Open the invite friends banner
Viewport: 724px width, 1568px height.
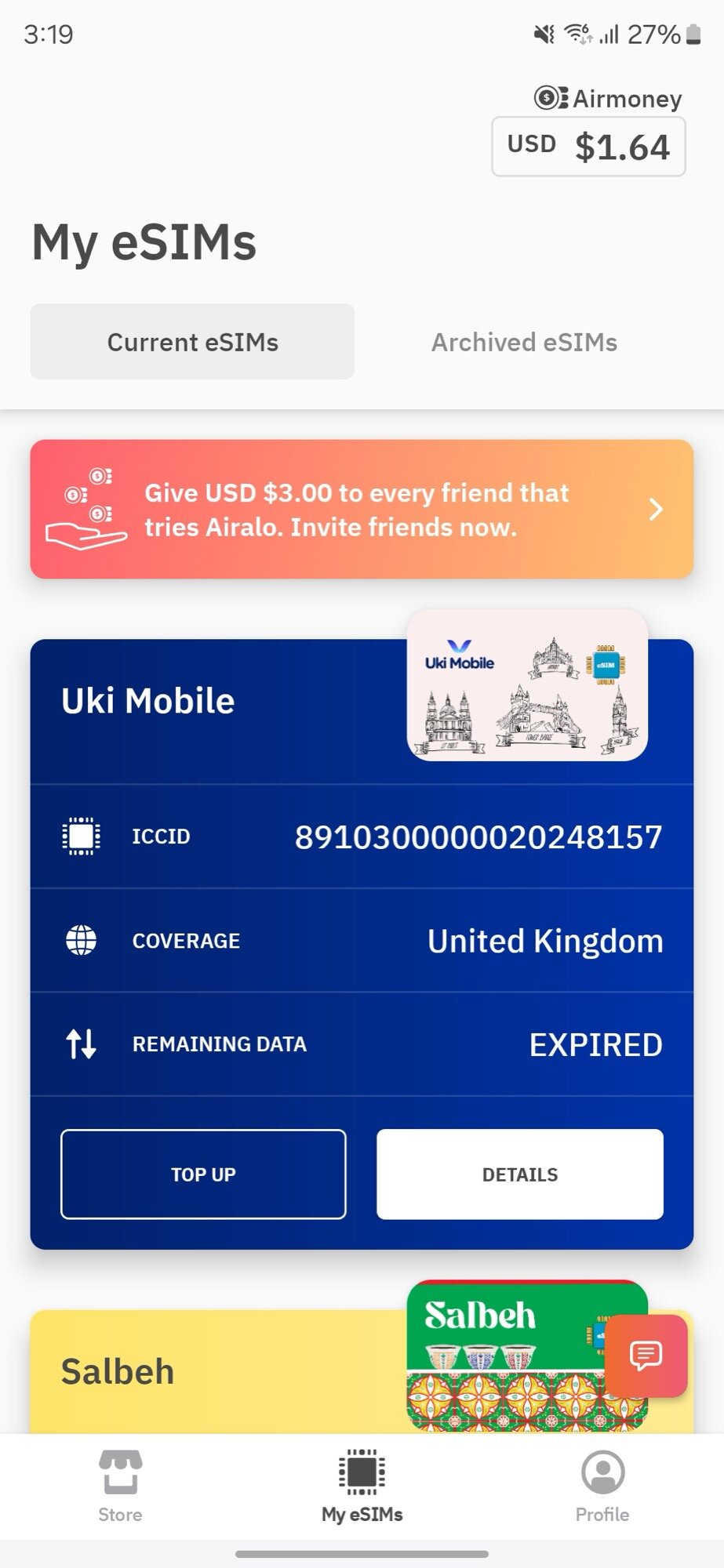[362, 510]
